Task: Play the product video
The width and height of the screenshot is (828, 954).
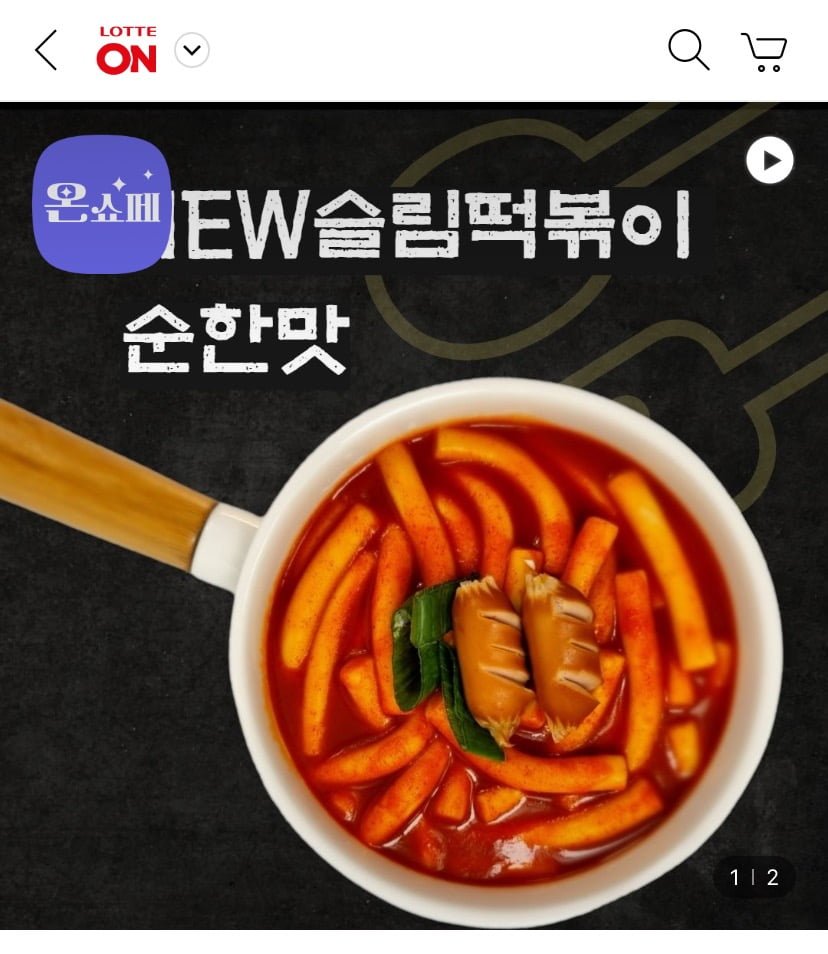Action: [769, 161]
